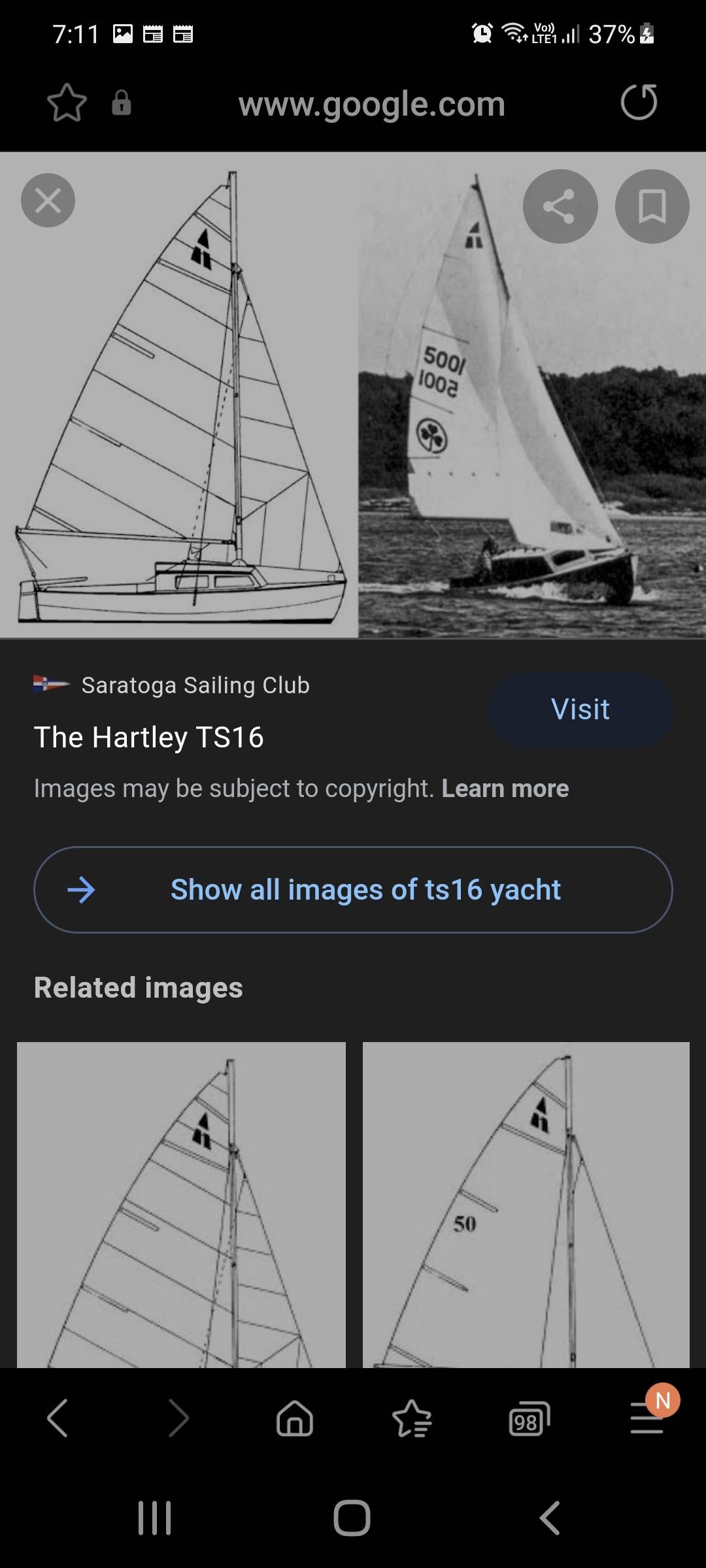Tap the www.google.com address bar

pos(371,104)
